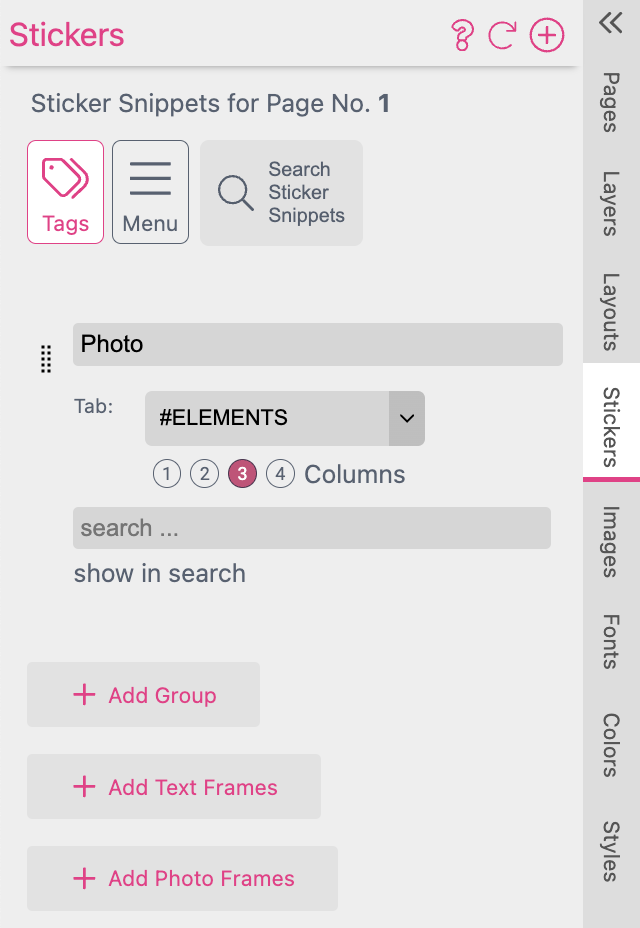This screenshot has height=928, width=640.
Task: Add Text Frames
Action: [x=174, y=787]
